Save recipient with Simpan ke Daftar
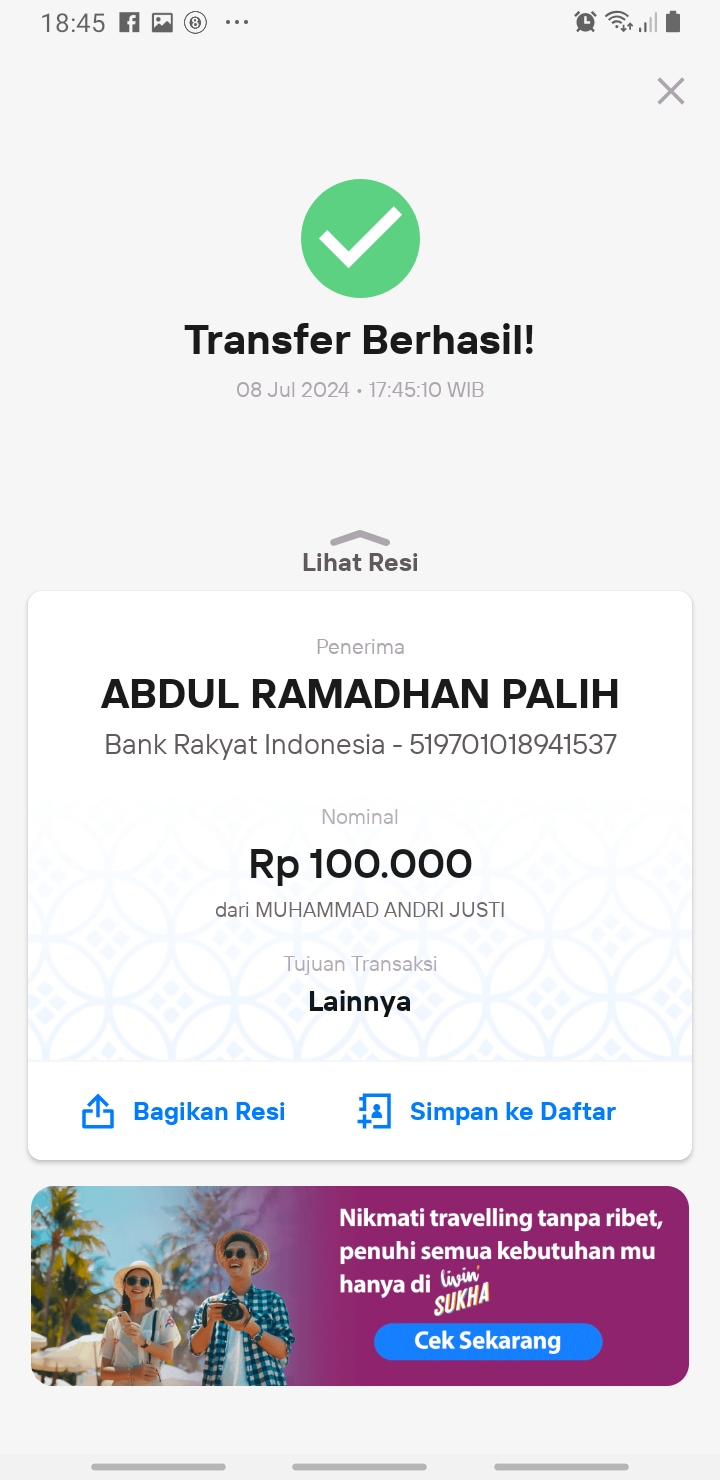 [487, 1111]
